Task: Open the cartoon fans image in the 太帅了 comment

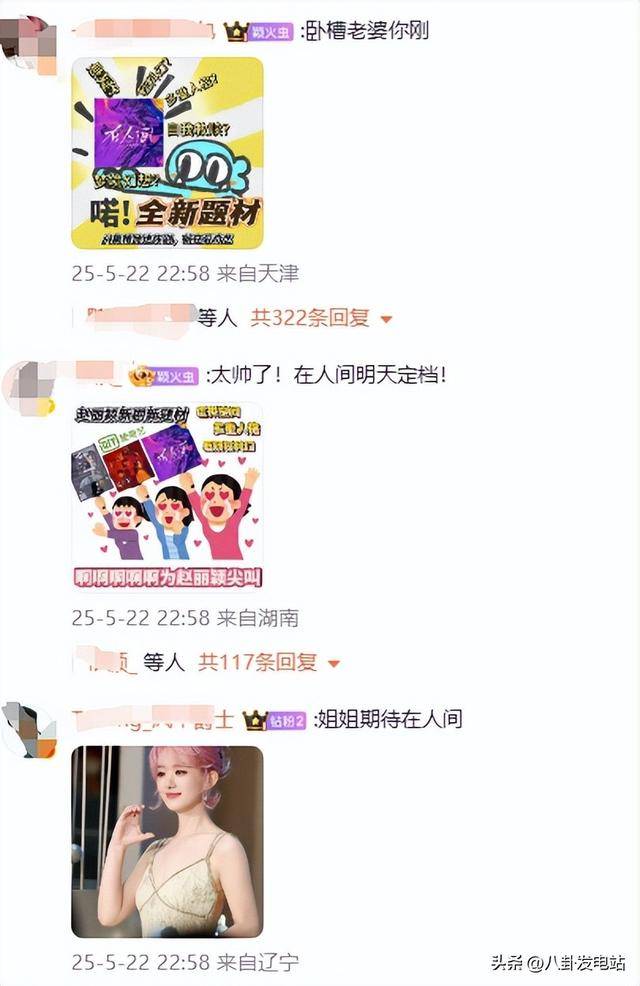Action: tap(167, 495)
